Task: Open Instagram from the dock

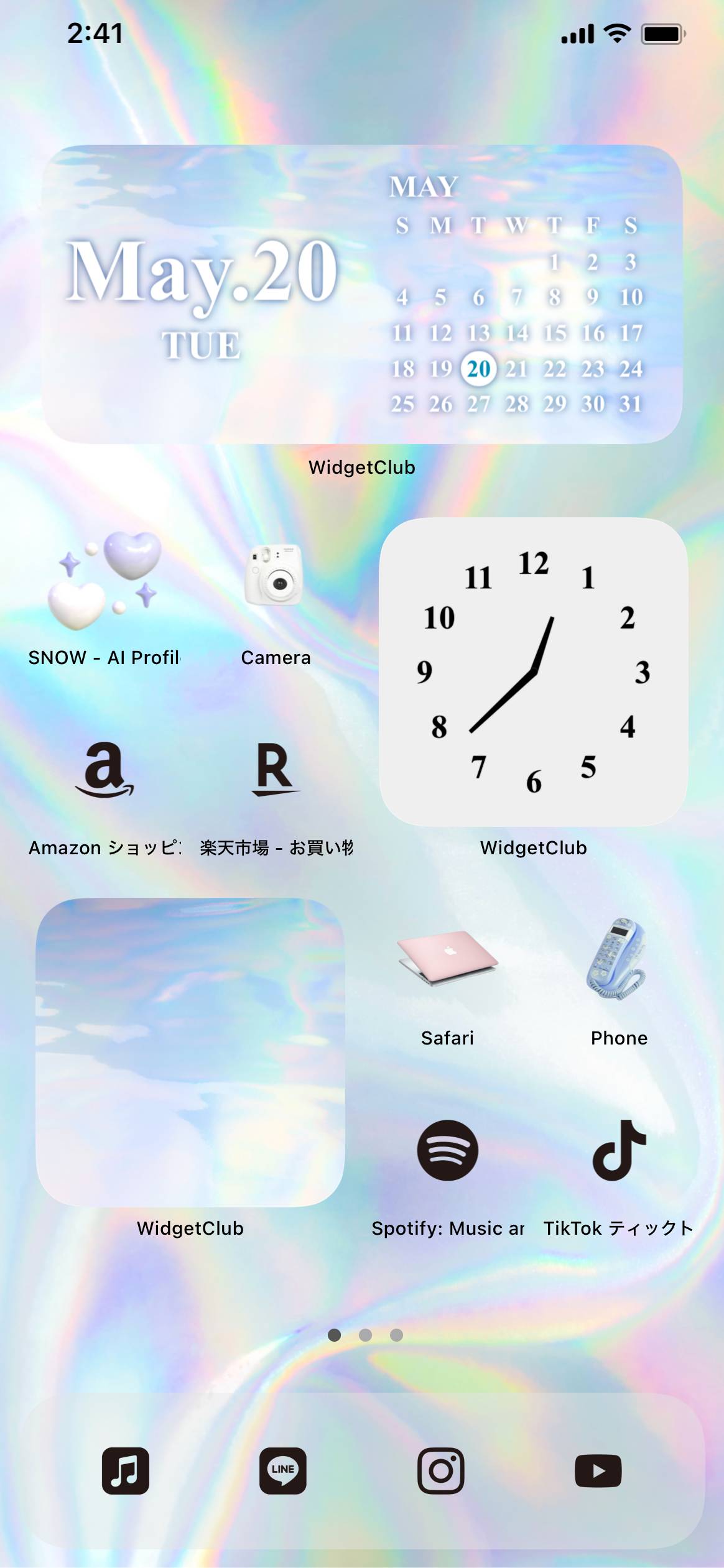Action: point(441,1470)
